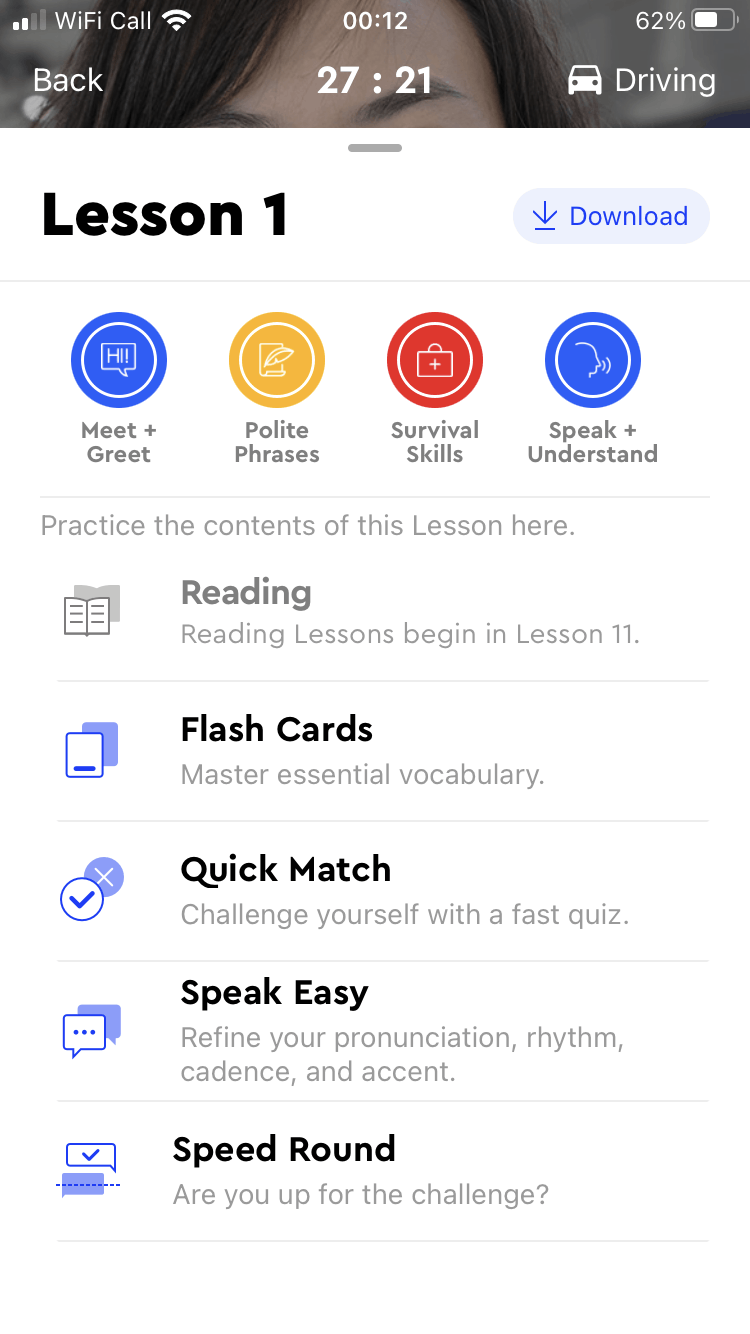Image resolution: width=750 pixels, height=1334 pixels.
Task: Tap the sheet drag handle
Action: (x=375, y=148)
